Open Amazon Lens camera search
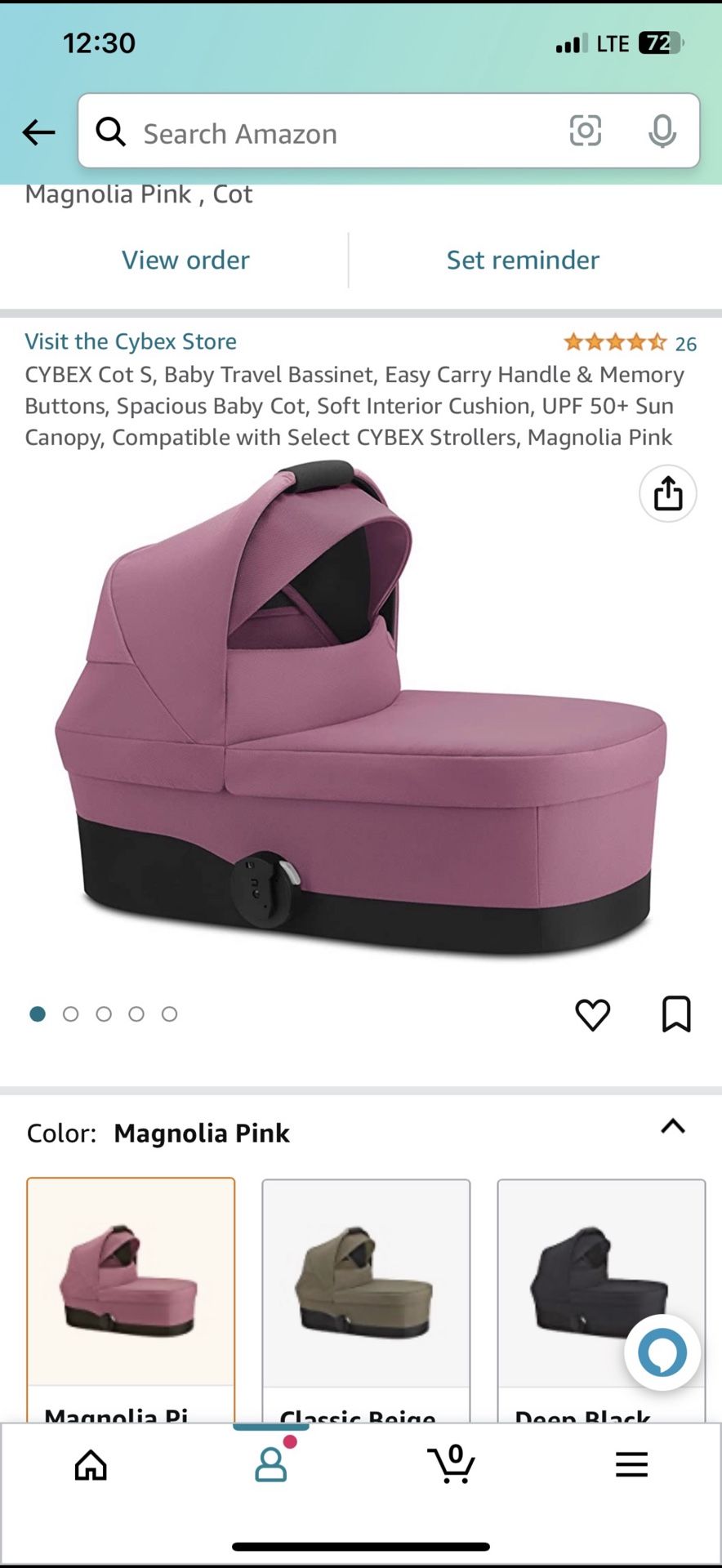This screenshot has width=722, height=1568. tap(585, 131)
